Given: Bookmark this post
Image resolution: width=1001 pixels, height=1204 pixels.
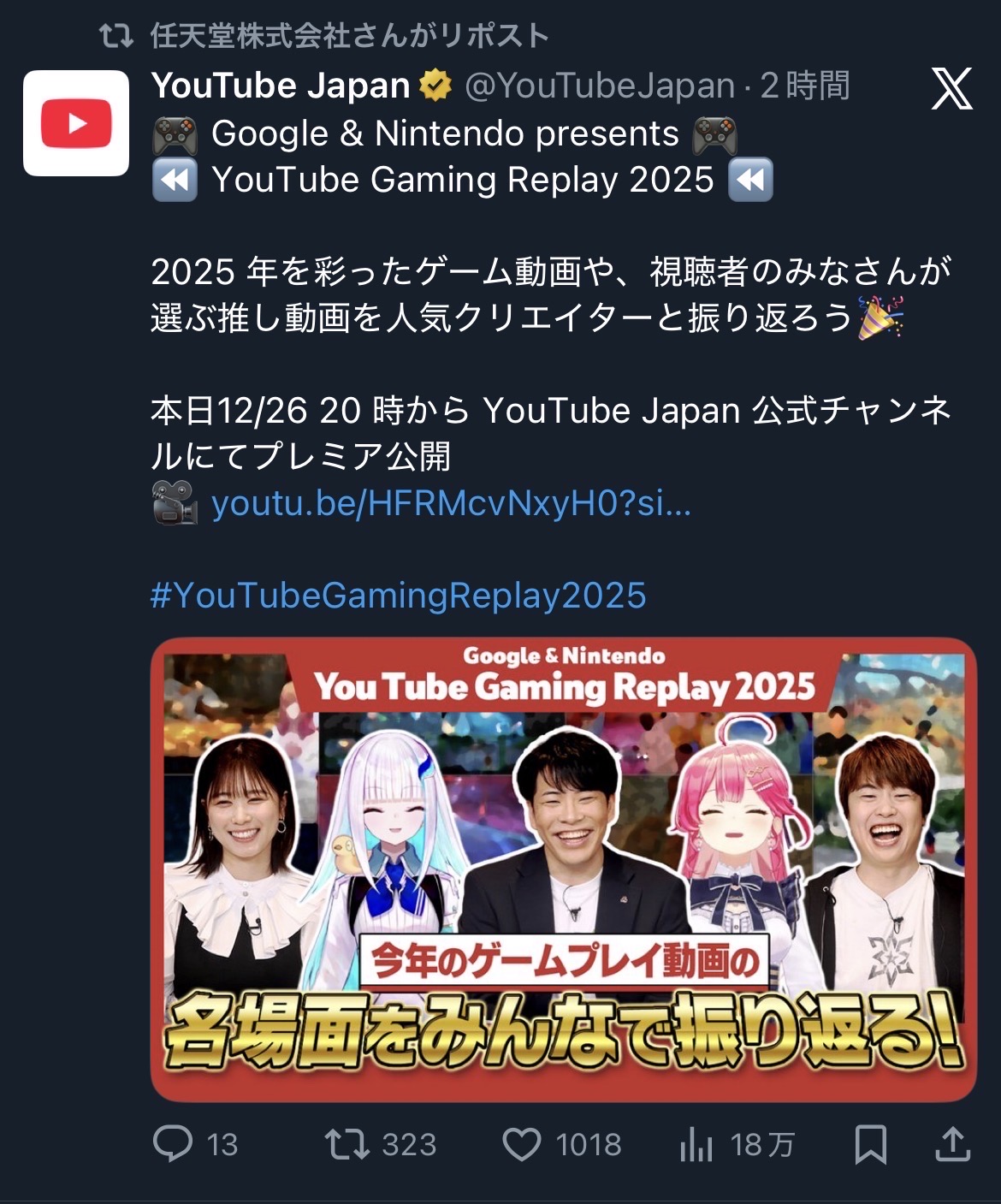Looking at the screenshot, I should click(870, 1144).
